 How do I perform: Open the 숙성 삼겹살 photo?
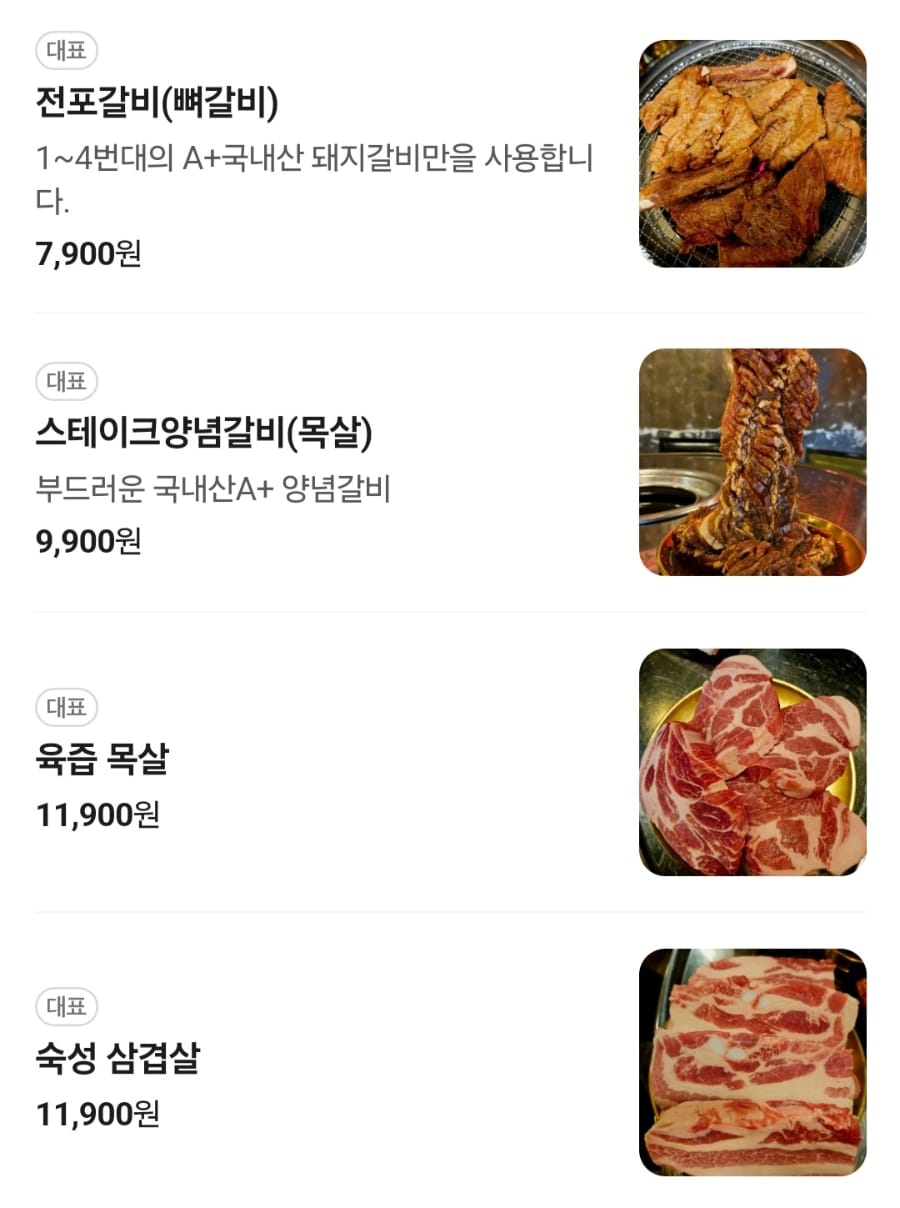coord(752,1062)
